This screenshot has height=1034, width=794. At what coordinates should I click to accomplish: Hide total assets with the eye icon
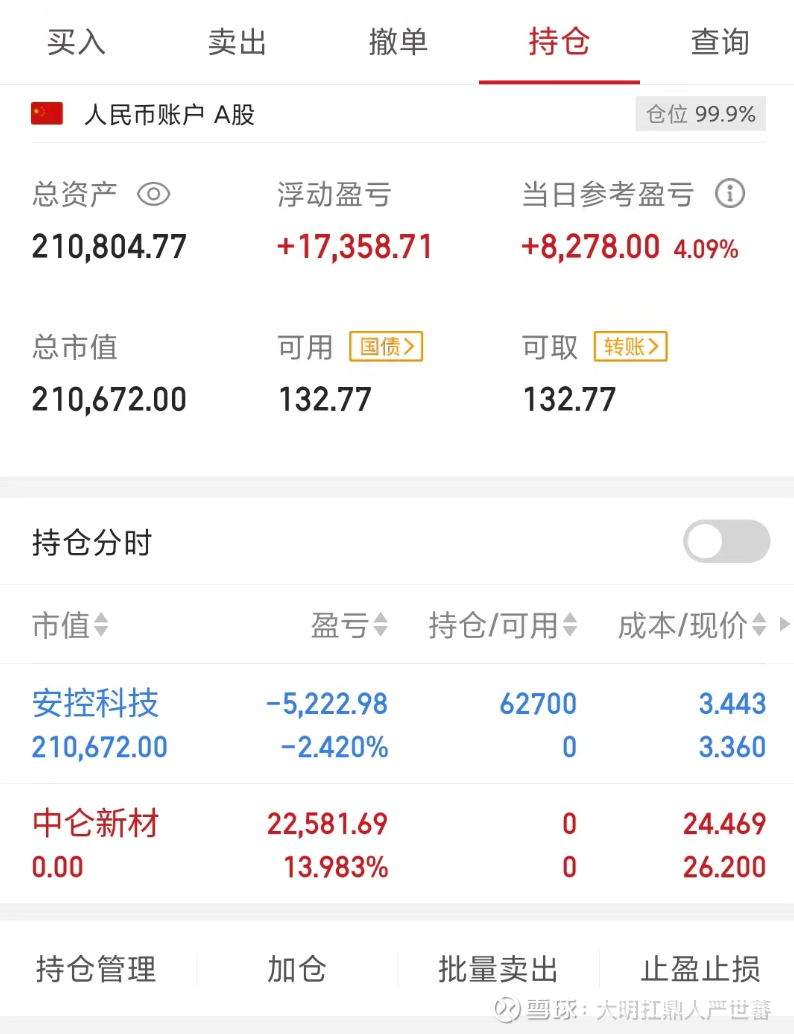click(x=153, y=194)
